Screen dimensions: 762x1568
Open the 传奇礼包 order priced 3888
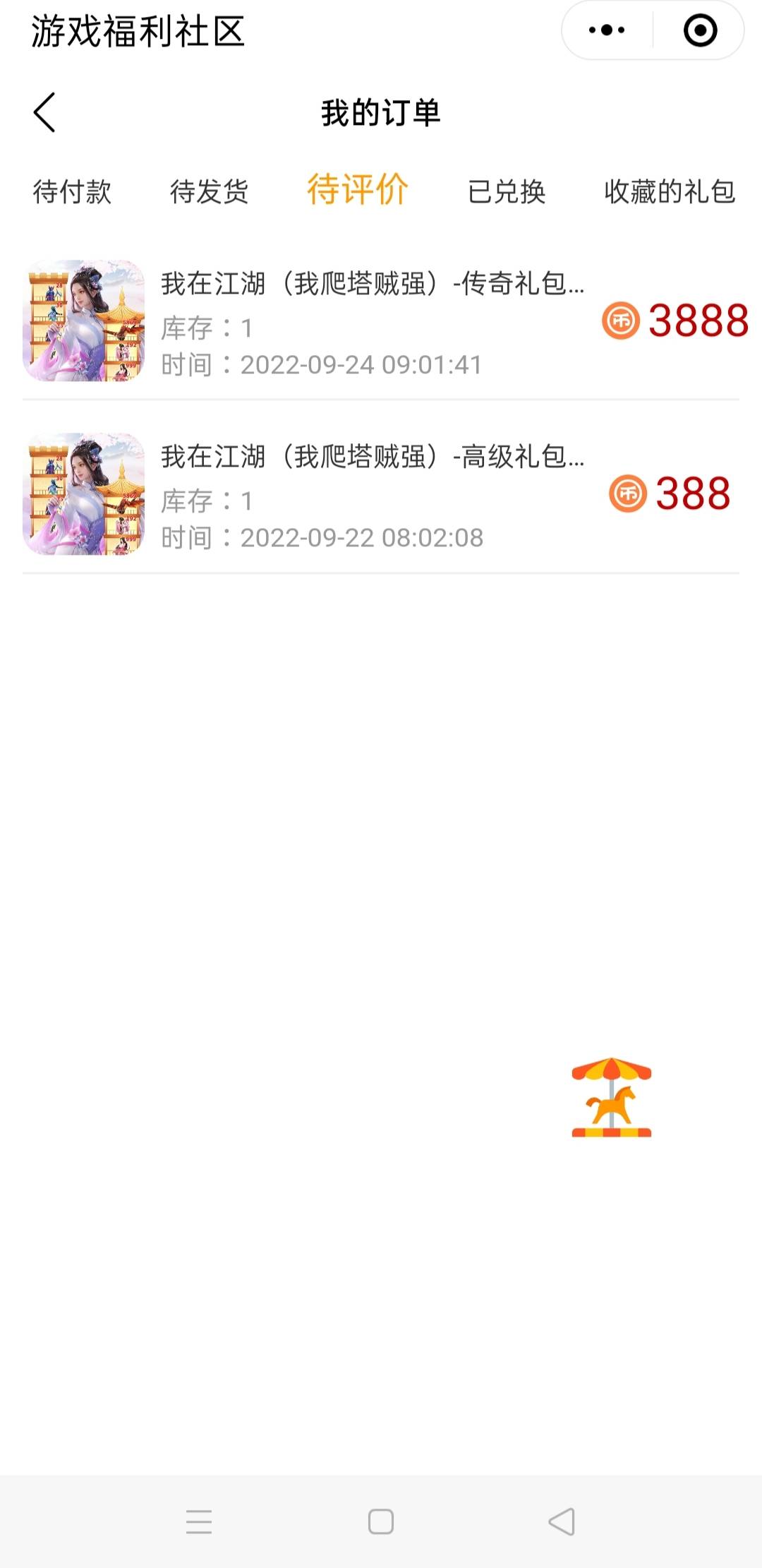click(373, 322)
